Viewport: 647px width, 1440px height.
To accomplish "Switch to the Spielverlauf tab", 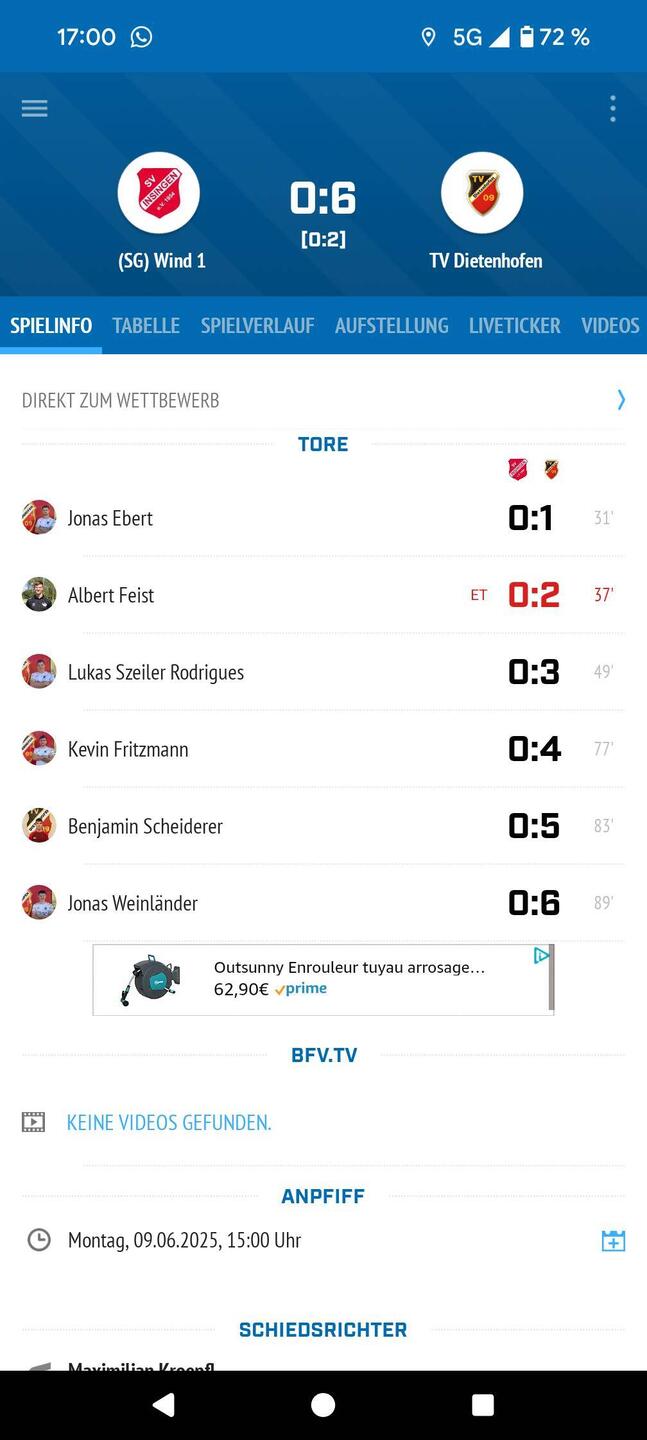I will 257,326.
